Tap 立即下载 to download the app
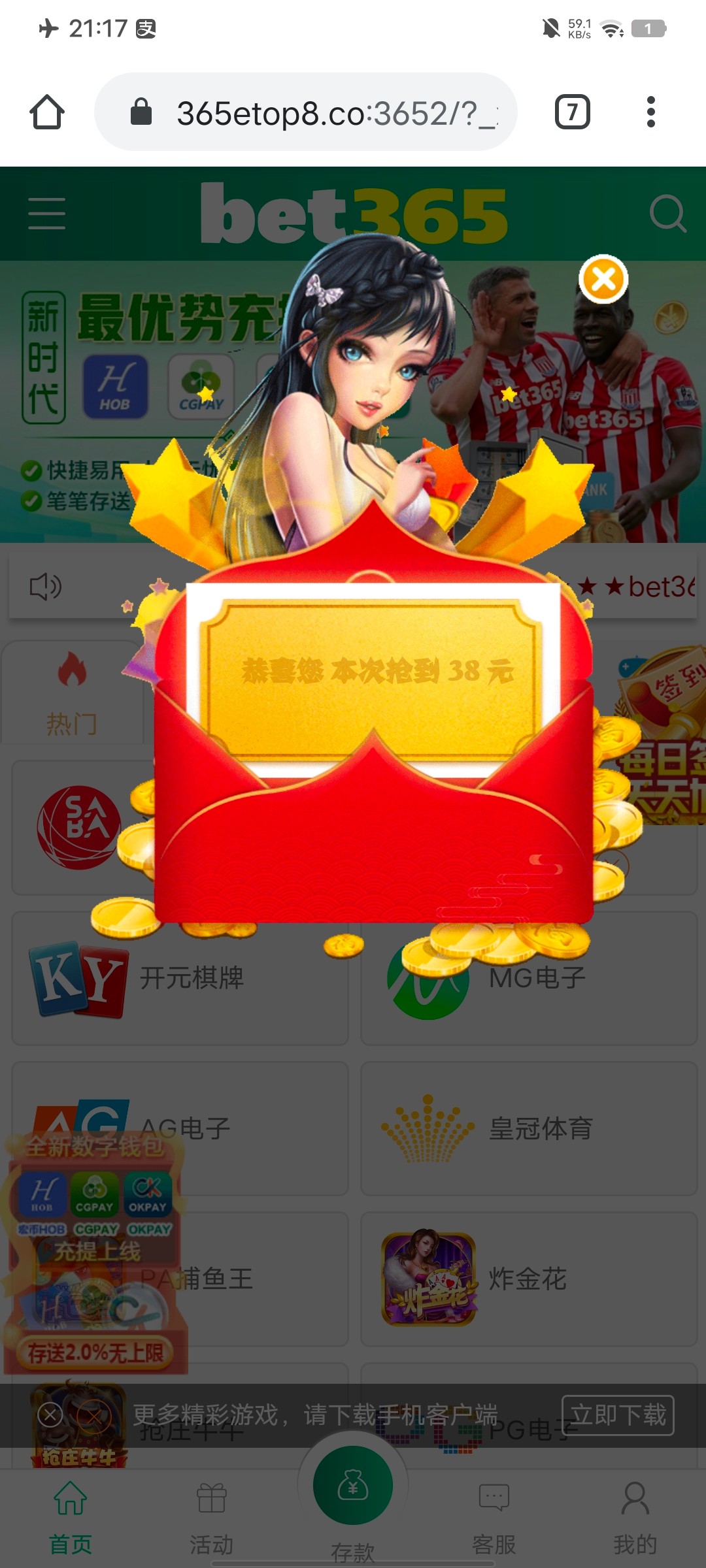Image resolution: width=706 pixels, height=1568 pixels. click(618, 1415)
